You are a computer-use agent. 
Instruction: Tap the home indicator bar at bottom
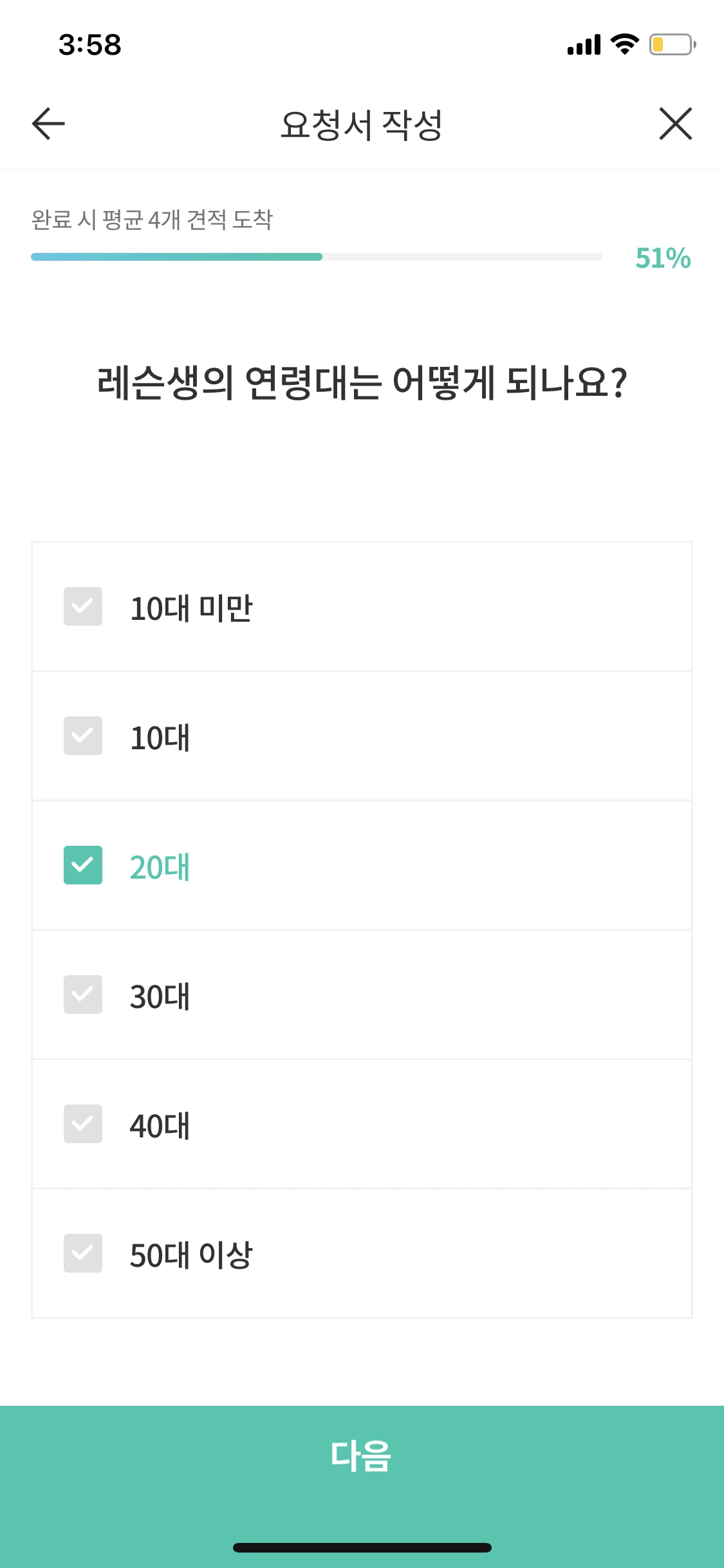[x=362, y=1547]
